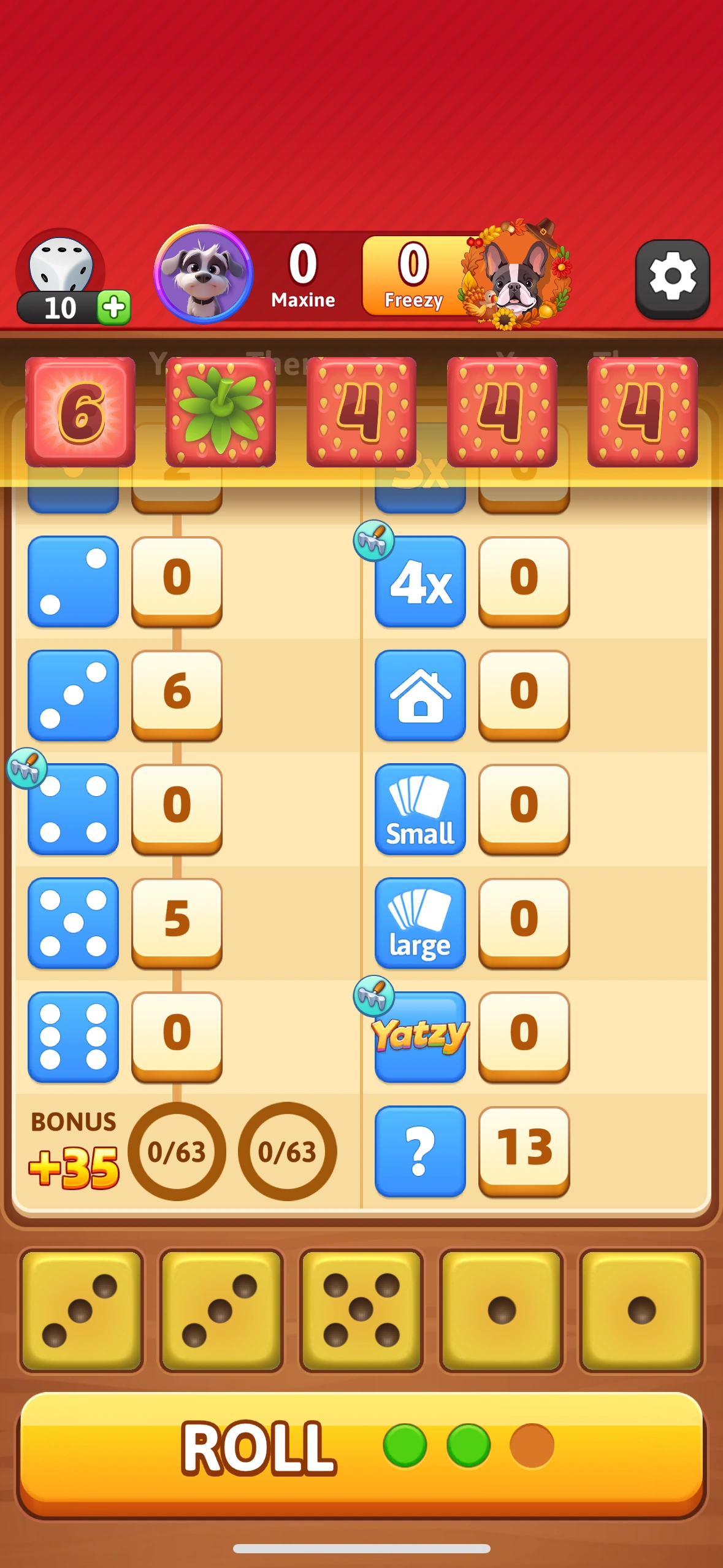Select the sixes category score
Image resolution: width=723 pixels, height=1568 pixels.
tap(177, 1037)
